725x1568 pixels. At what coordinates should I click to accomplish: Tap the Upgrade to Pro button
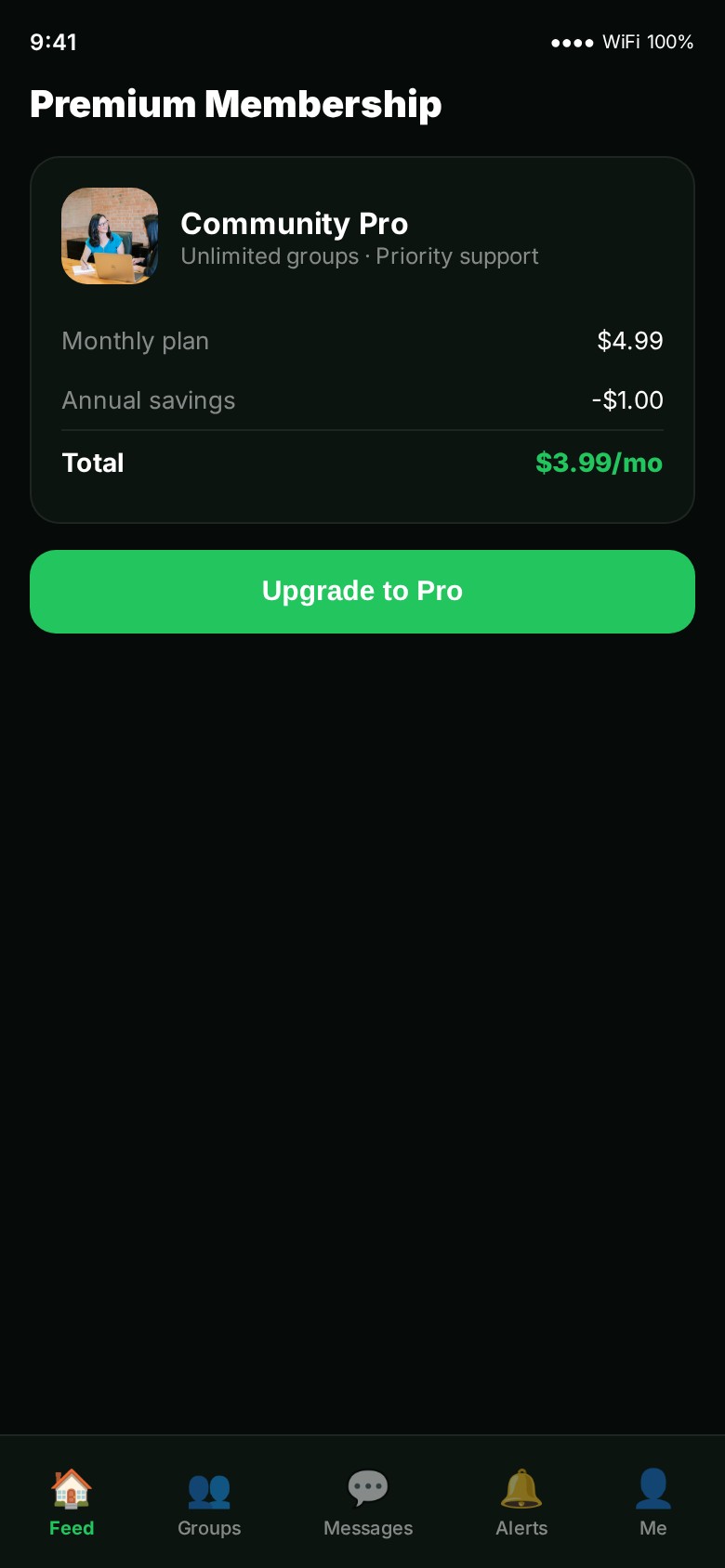362,592
